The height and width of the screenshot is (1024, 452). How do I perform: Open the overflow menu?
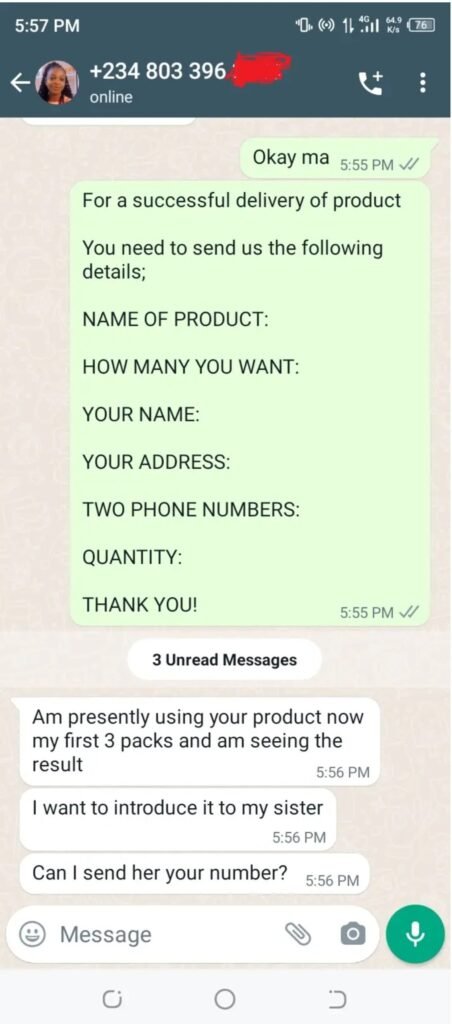pos(423,82)
